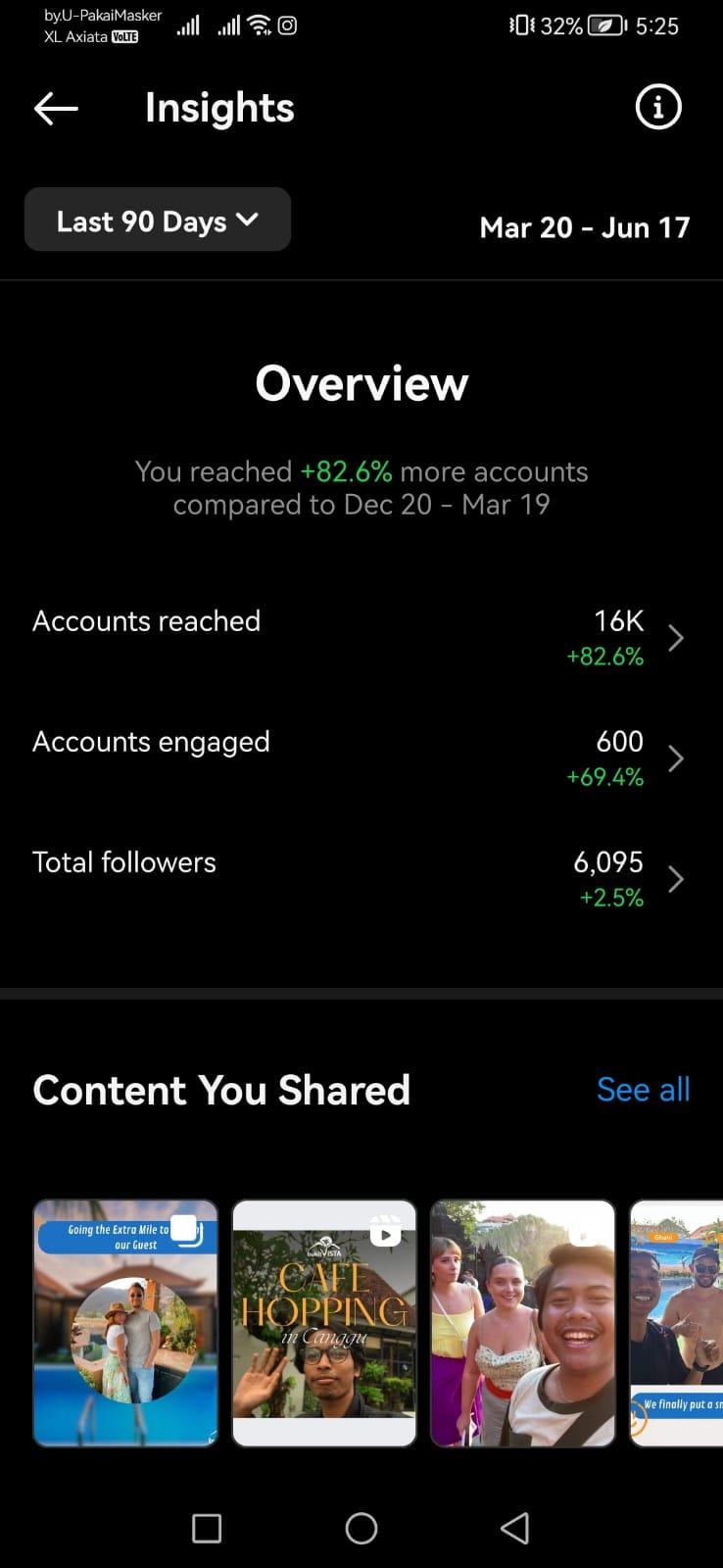Image resolution: width=723 pixels, height=1568 pixels.
Task: Open Accounts reached details
Action: pos(361,638)
